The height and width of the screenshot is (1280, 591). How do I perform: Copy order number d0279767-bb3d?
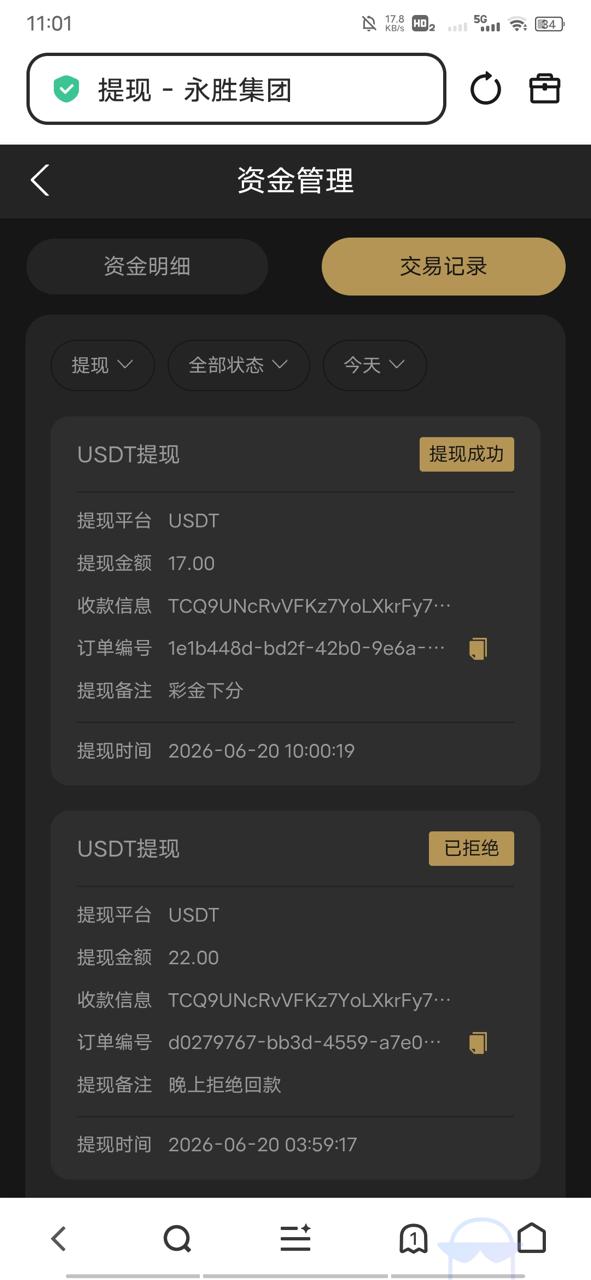click(478, 1043)
